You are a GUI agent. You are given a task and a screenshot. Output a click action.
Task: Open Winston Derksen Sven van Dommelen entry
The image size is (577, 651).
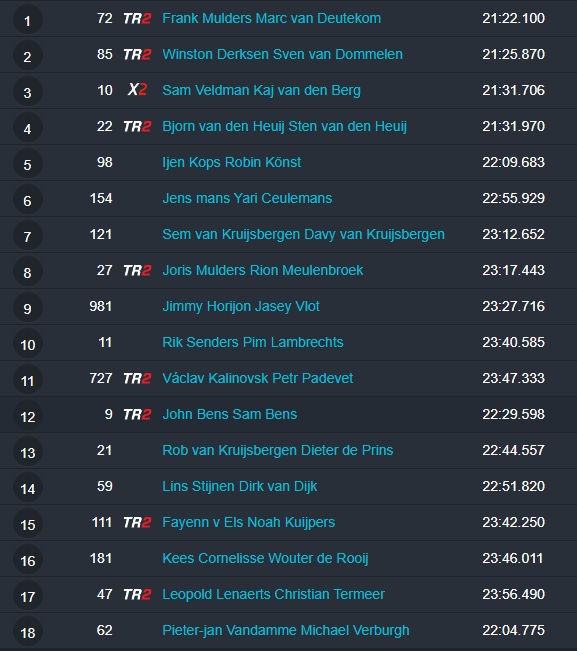(x=282, y=54)
